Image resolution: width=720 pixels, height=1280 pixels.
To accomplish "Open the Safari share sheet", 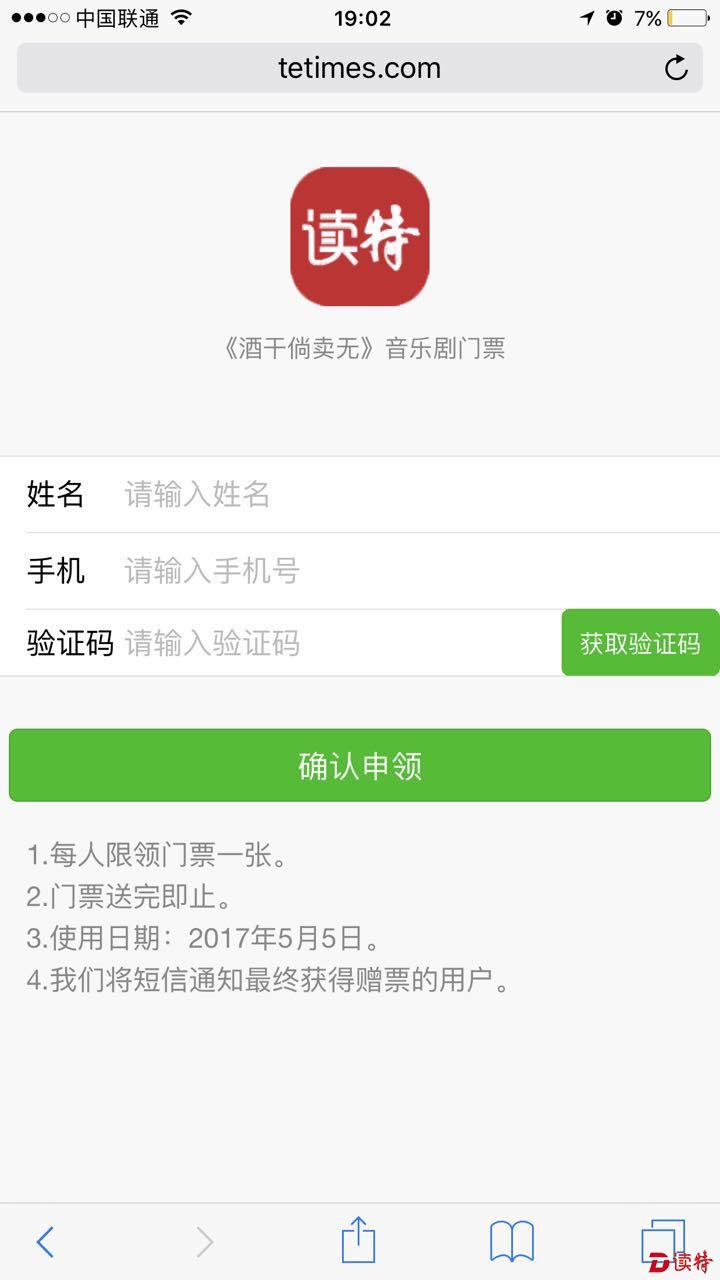I will [x=358, y=1240].
